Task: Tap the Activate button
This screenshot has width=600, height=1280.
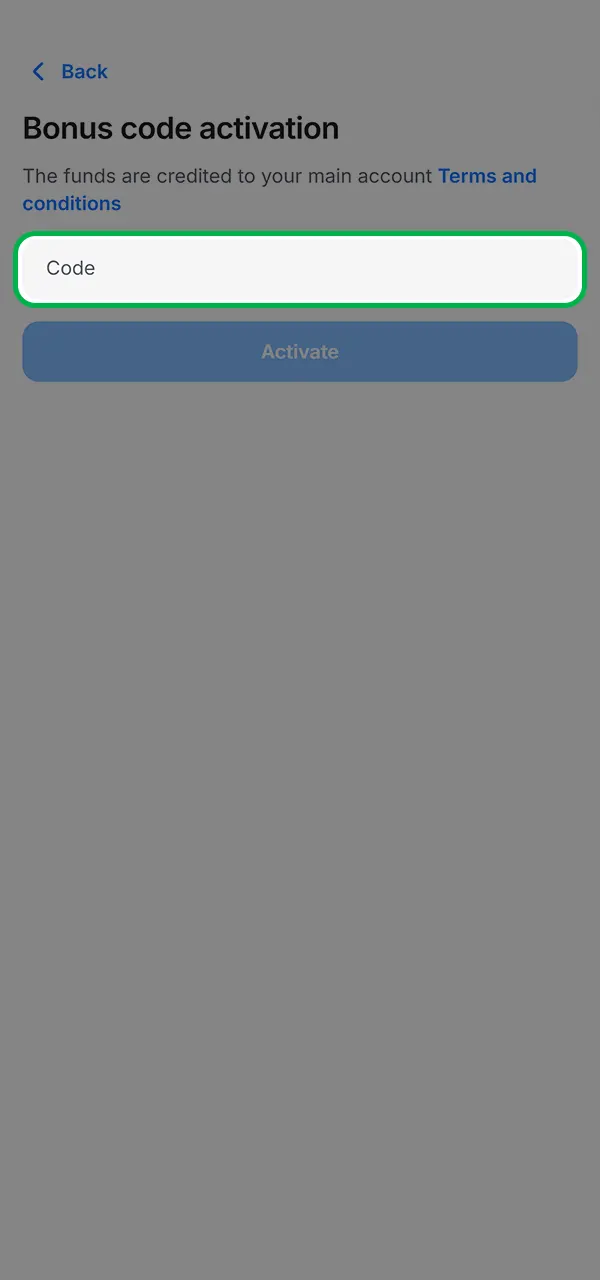Action: (x=300, y=352)
